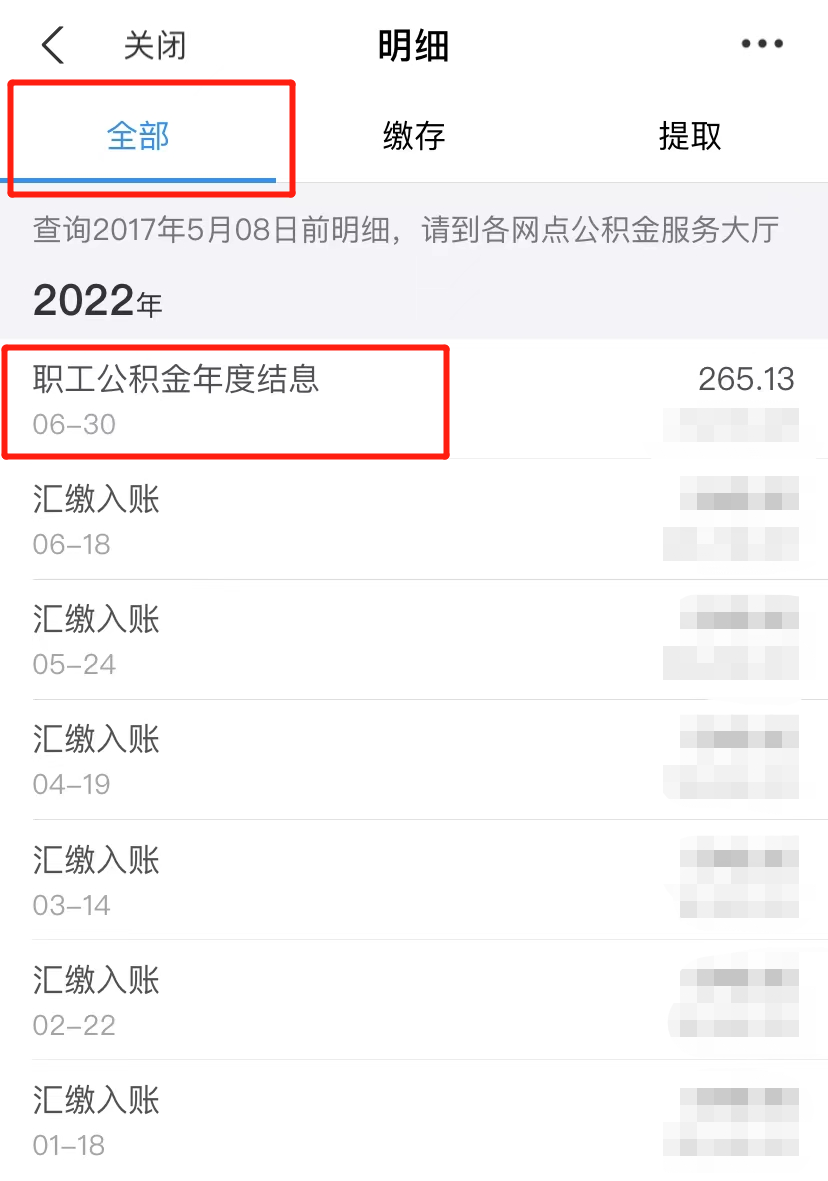The height and width of the screenshot is (1181, 828).
Task: Switch to the 缴存 tab
Action: [x=413, y=136]
